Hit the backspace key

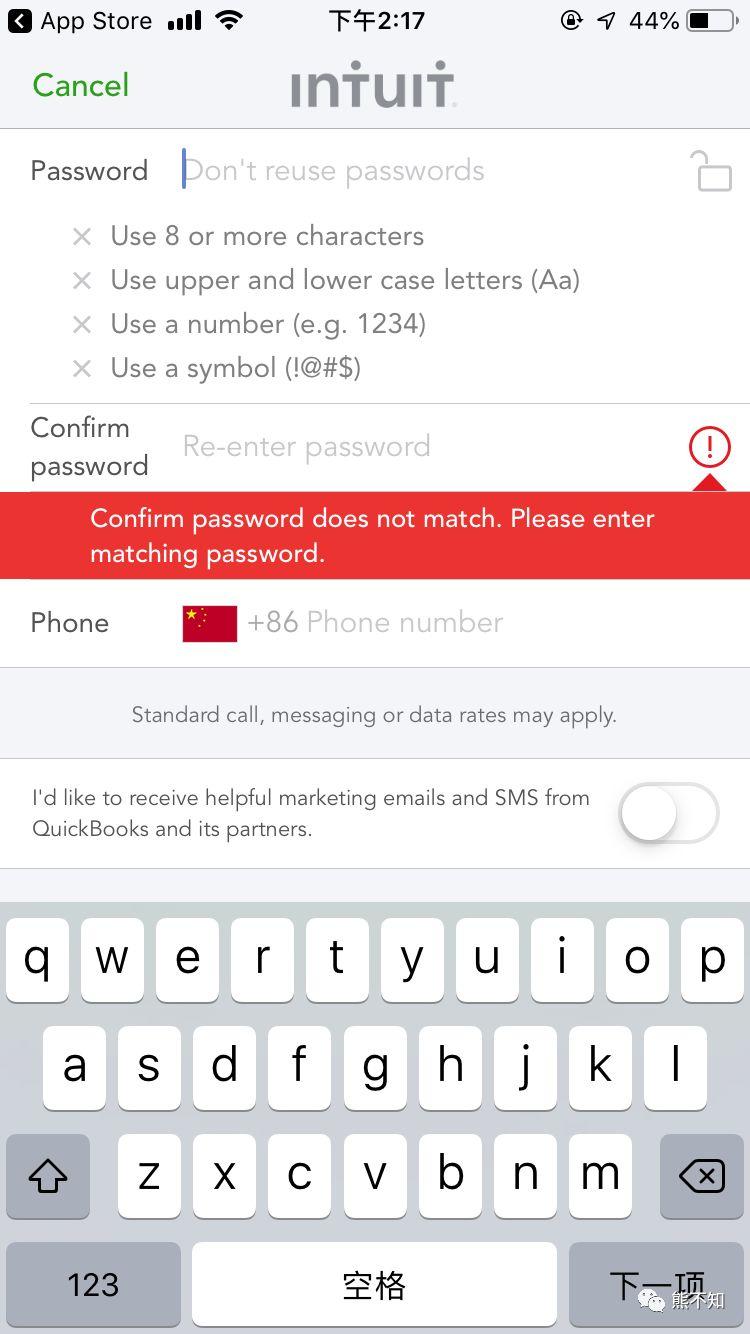[x=701, y=1176]
